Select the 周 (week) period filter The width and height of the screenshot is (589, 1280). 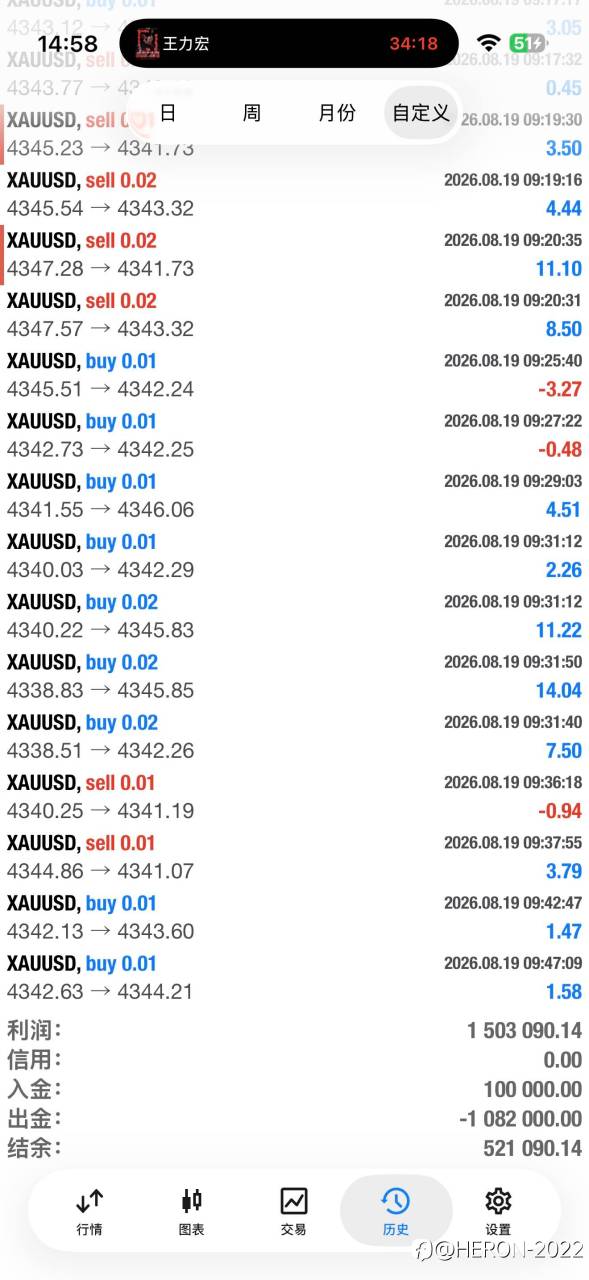coord(252,113)
